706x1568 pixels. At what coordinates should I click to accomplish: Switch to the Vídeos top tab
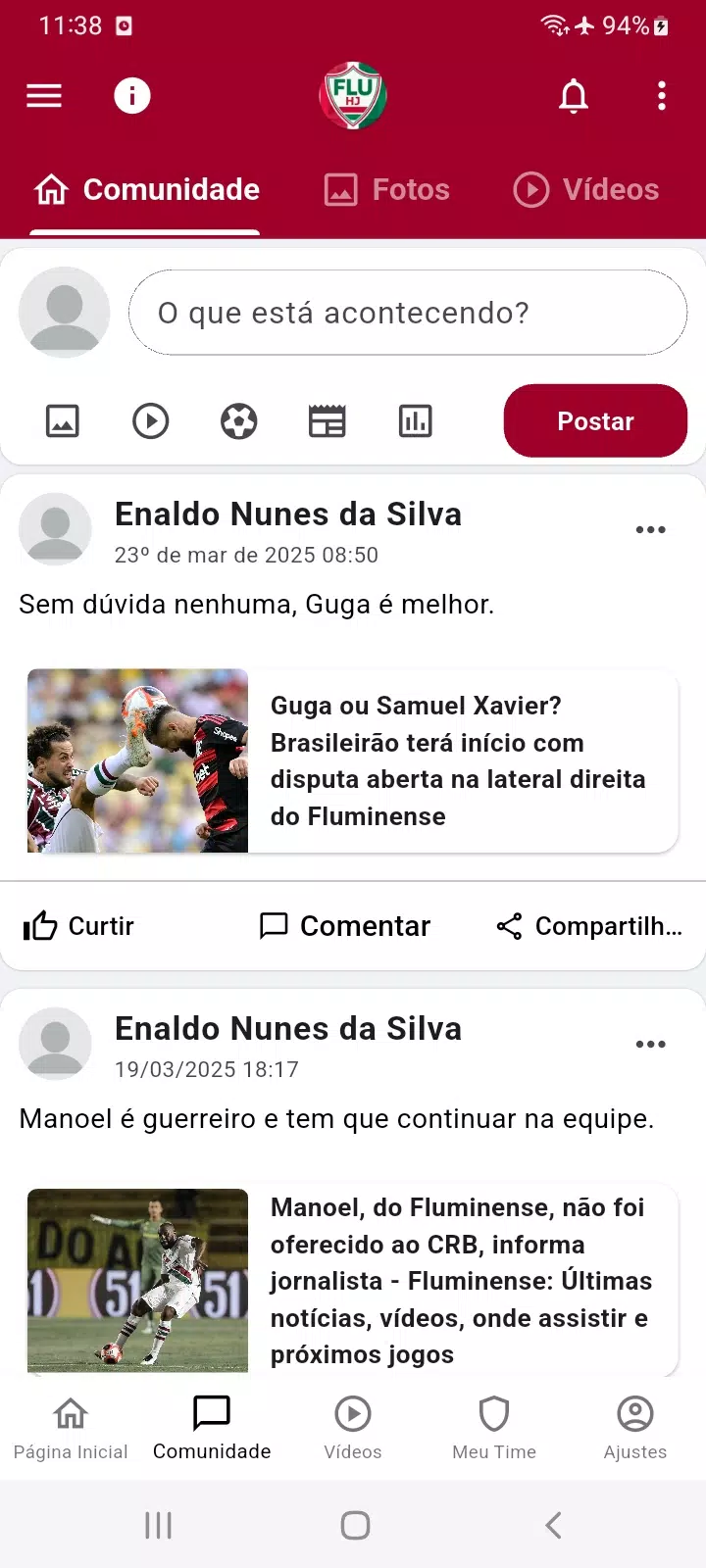[x=586, y=189]
